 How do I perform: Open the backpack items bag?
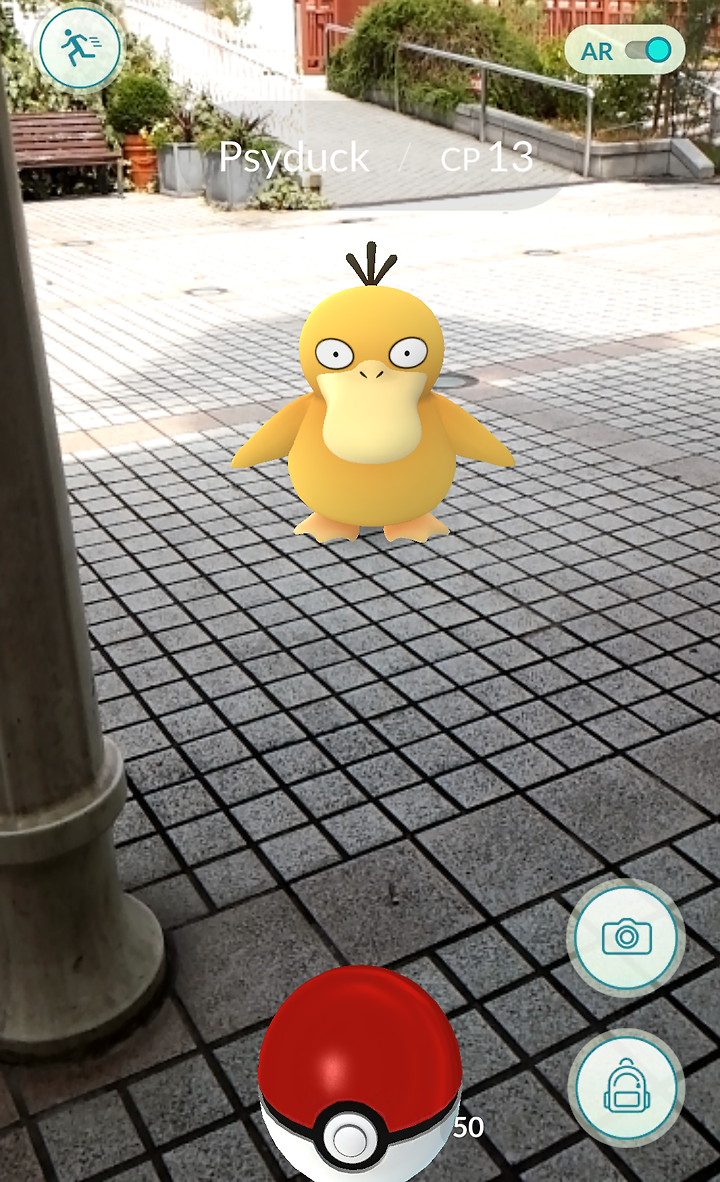pos(626,1087)
